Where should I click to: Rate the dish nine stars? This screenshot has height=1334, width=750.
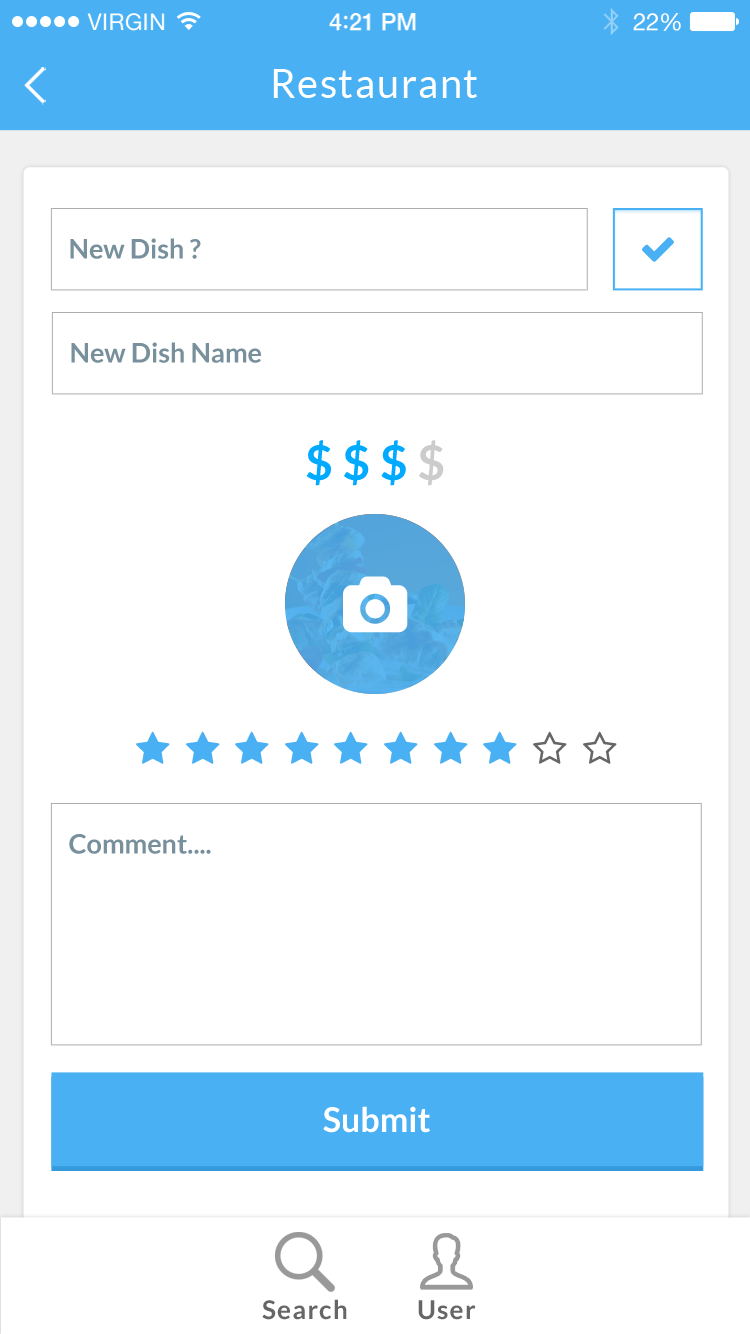click(550, 748)
